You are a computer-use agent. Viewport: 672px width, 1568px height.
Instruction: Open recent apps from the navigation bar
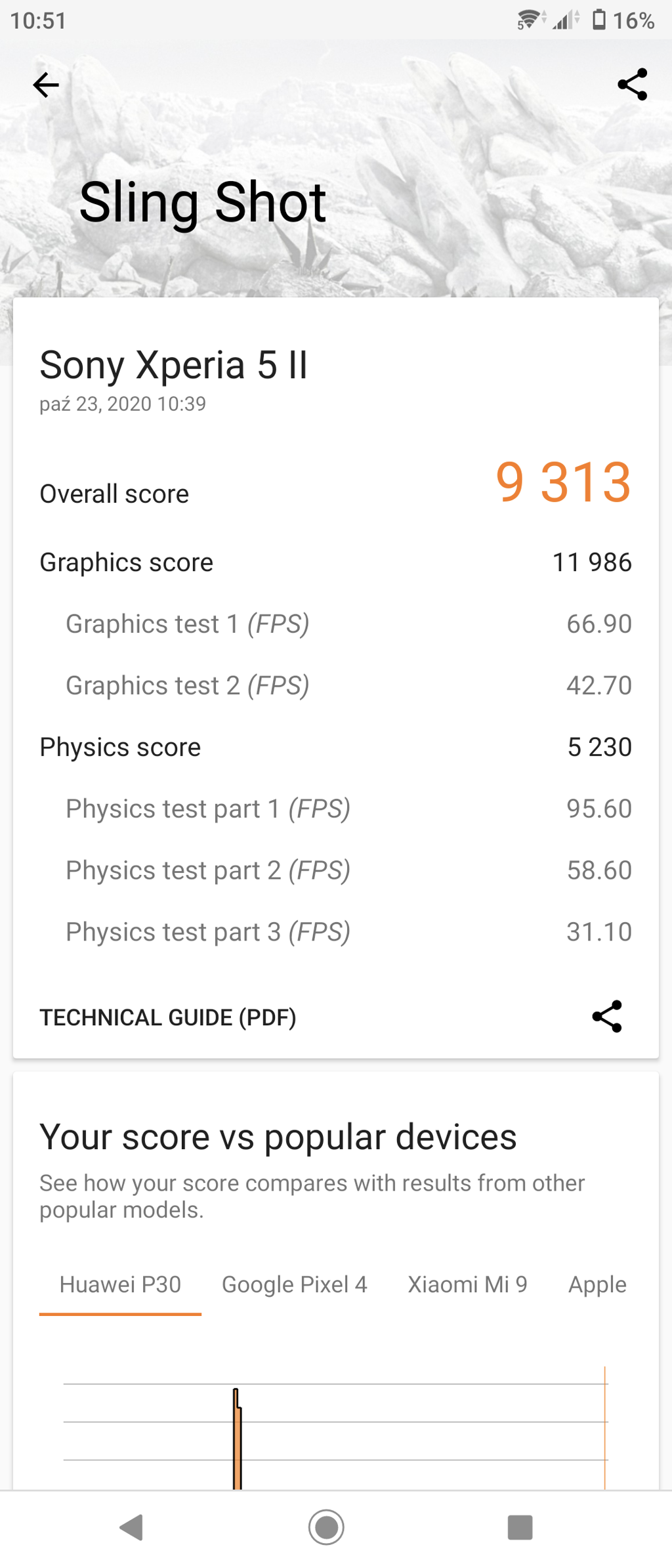point(520,1527)
